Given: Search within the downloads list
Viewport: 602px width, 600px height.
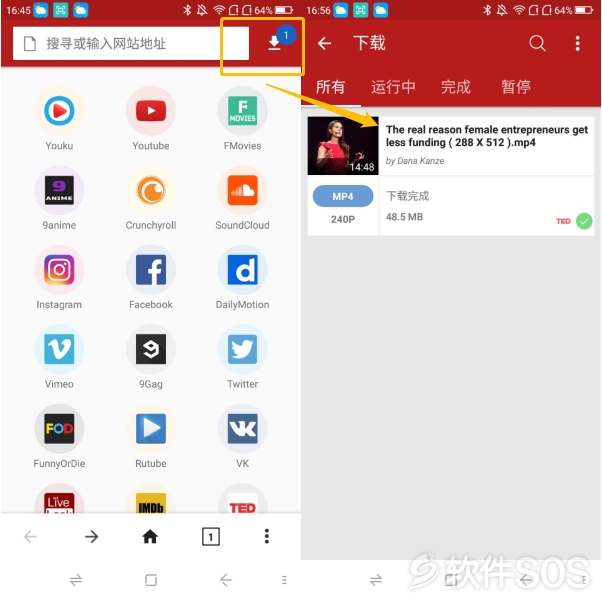Looking at the screenshot, I should coord(538,44).
